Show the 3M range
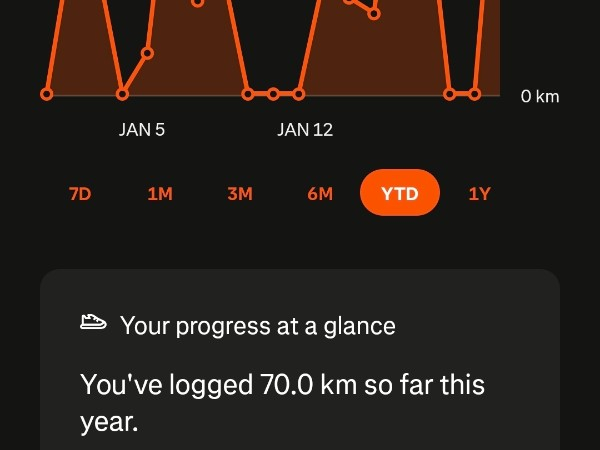This screenshot has height=450, width=600. point(240,193)
